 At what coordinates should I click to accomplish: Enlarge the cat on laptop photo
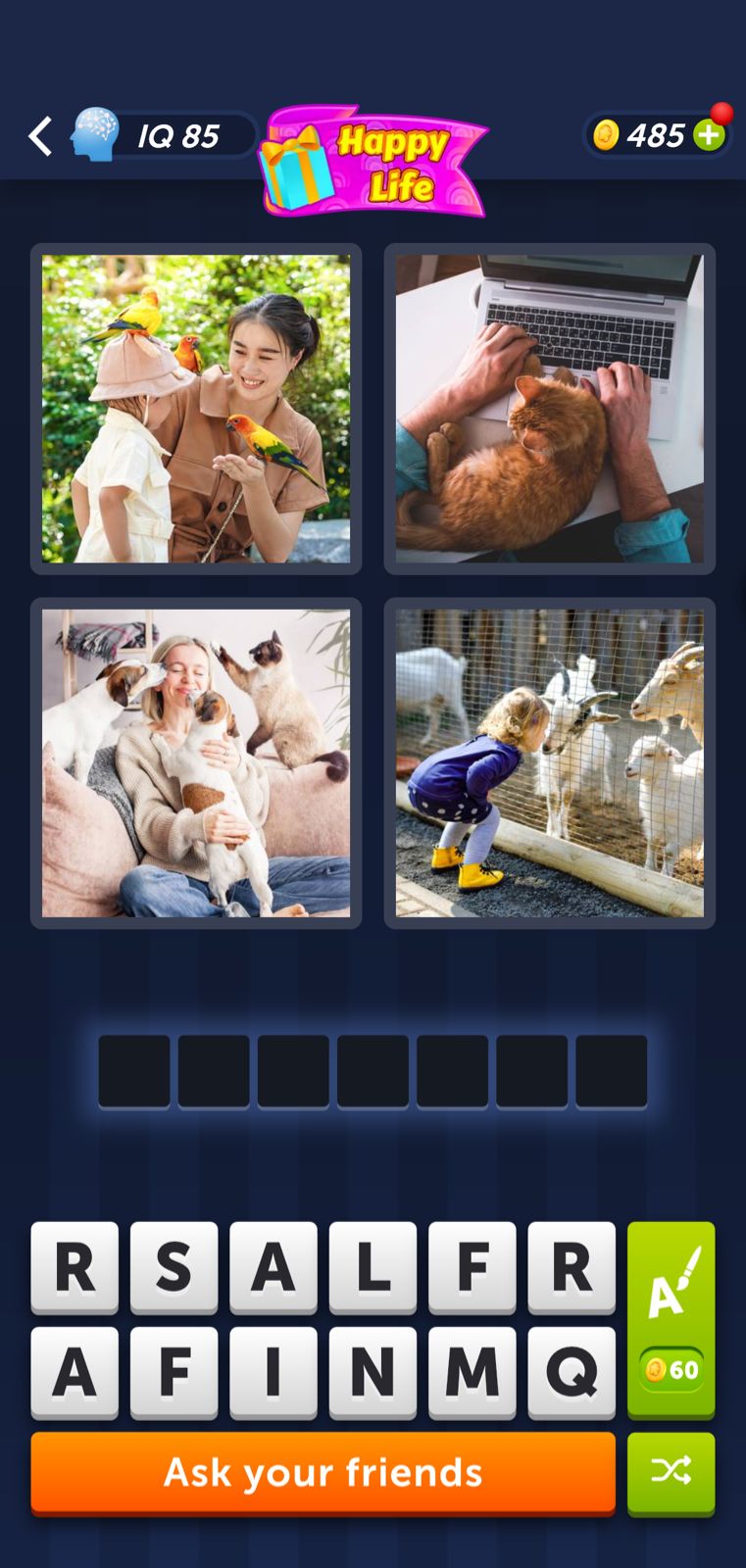549,409
